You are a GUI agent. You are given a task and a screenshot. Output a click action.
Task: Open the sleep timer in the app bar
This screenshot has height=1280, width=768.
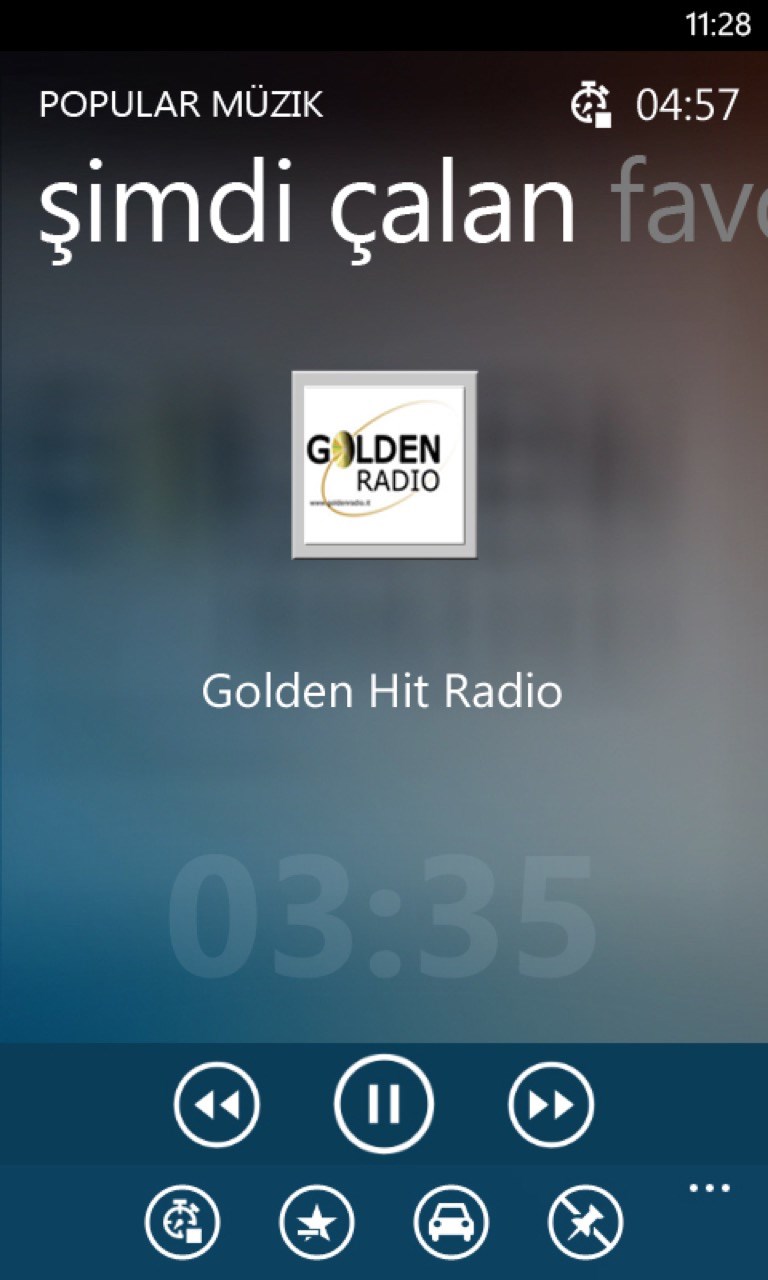click(x=183, y=1221)
